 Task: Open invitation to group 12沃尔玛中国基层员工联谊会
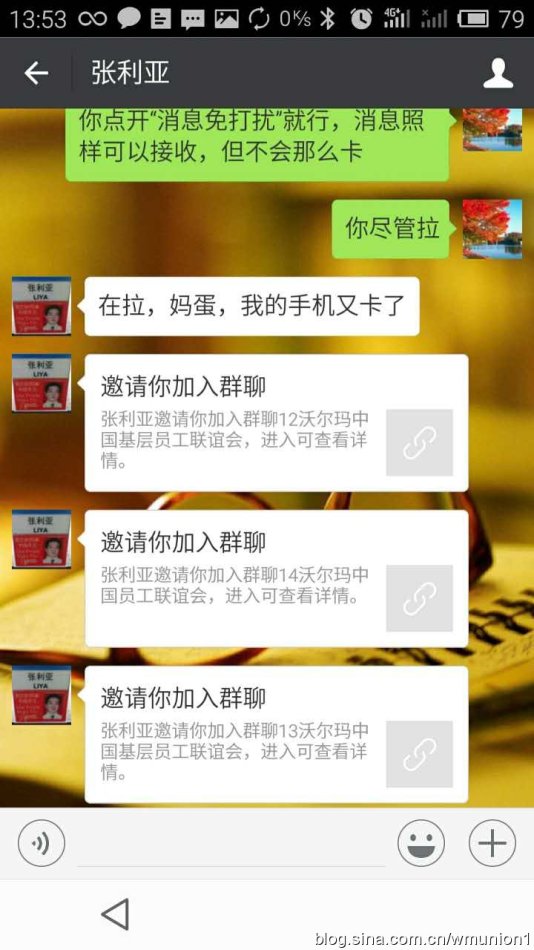click(276, 423)
